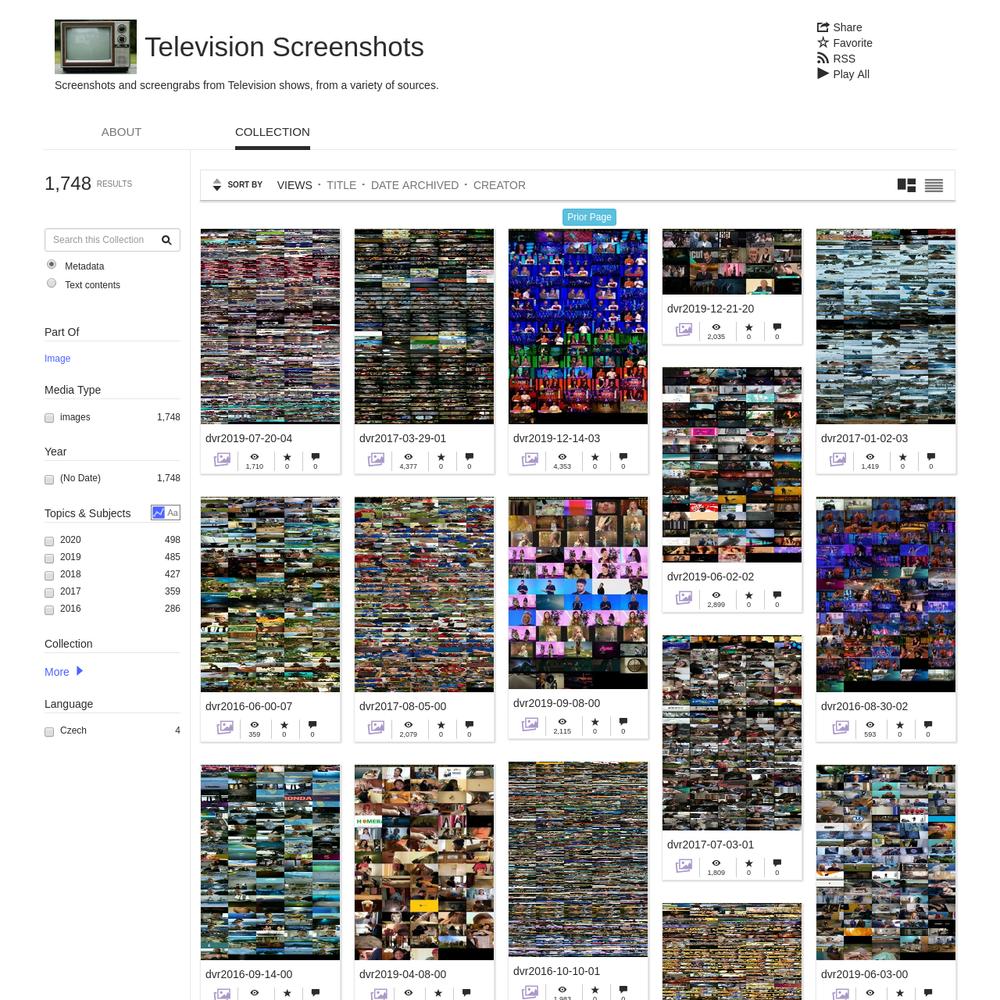Focus the Search this Collection field
The width and height of the screenshot is (1000, 1000).
100,240
